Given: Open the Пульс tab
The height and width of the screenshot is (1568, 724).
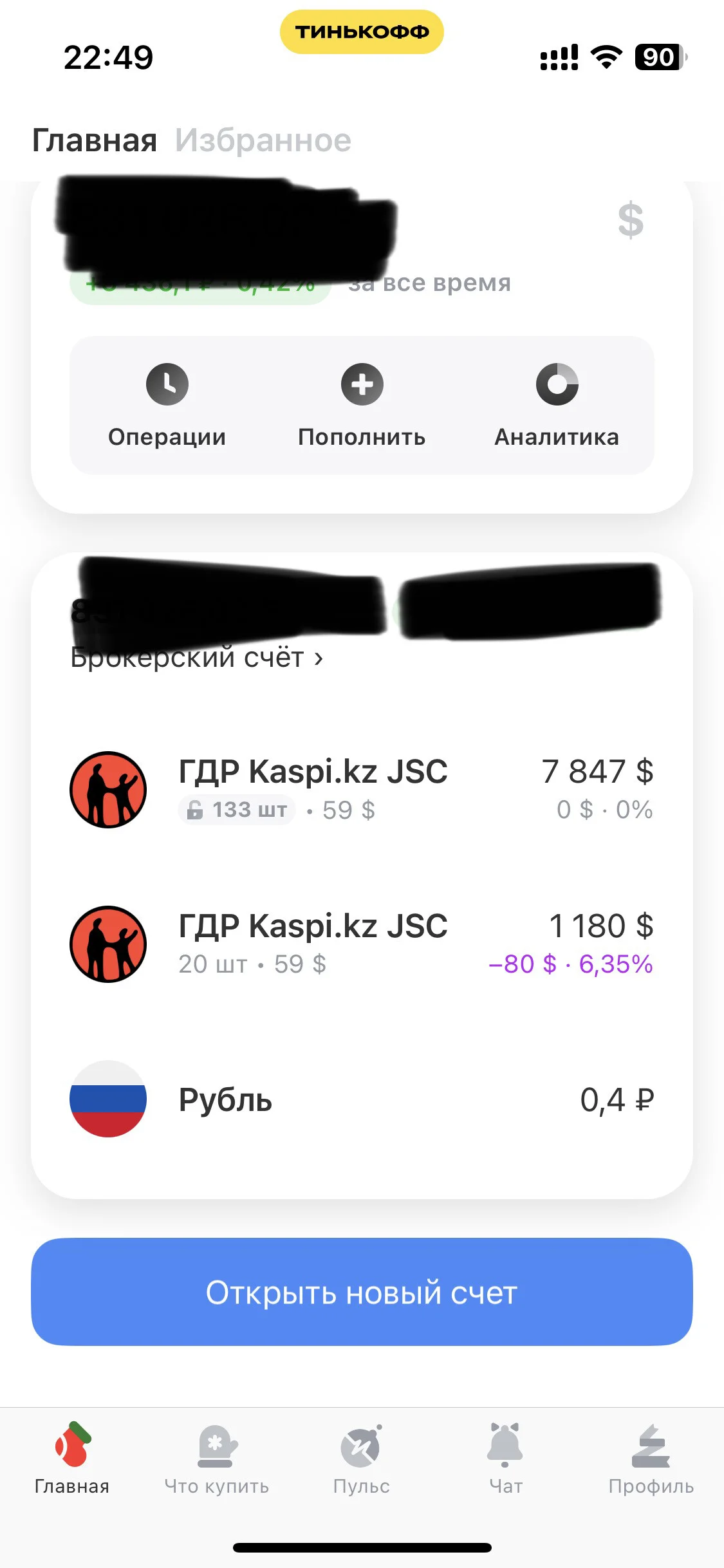Looking at the screenshot, I should click(362, 1459).
